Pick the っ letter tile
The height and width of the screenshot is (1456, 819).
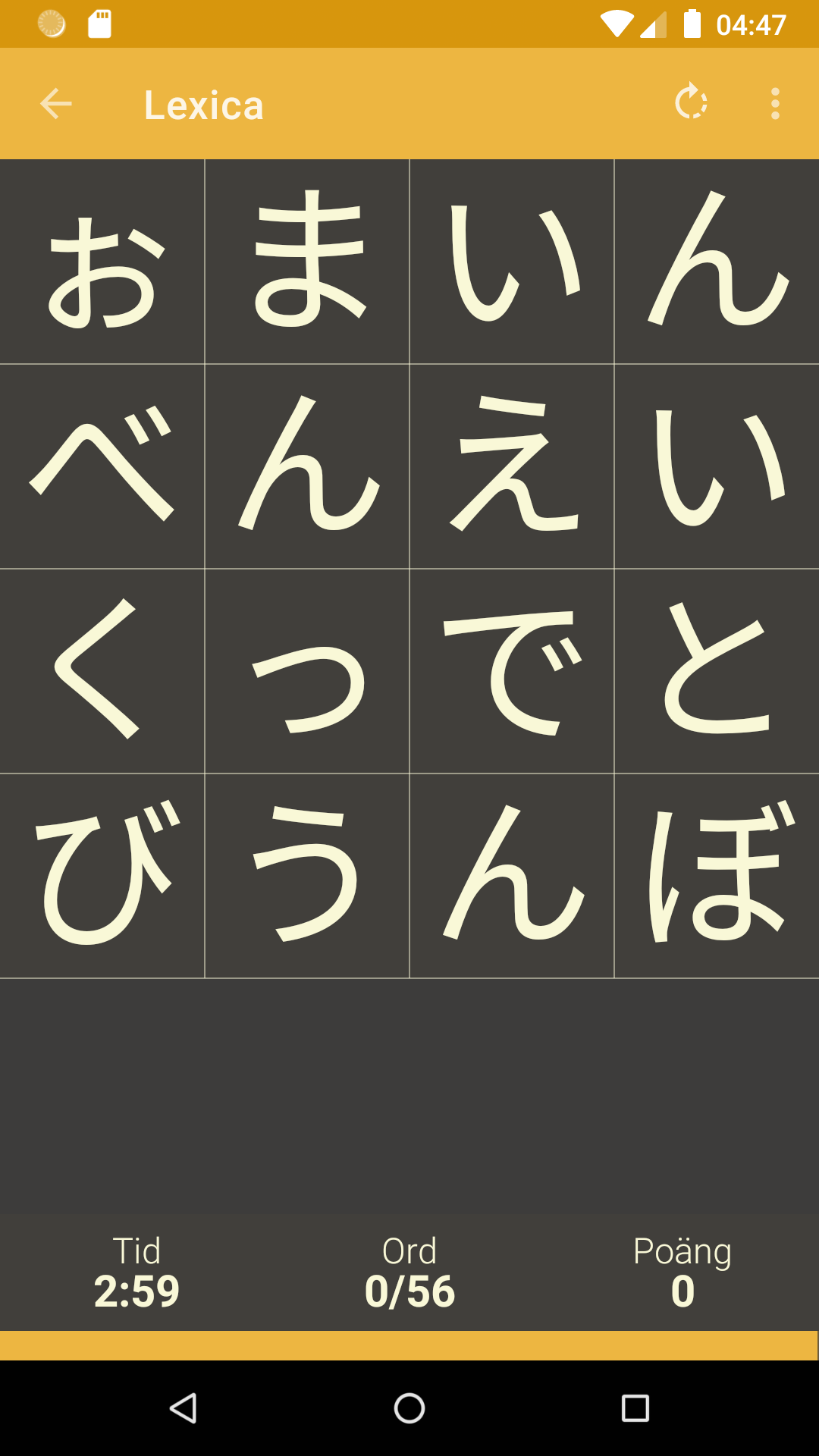tap(307, 671)
